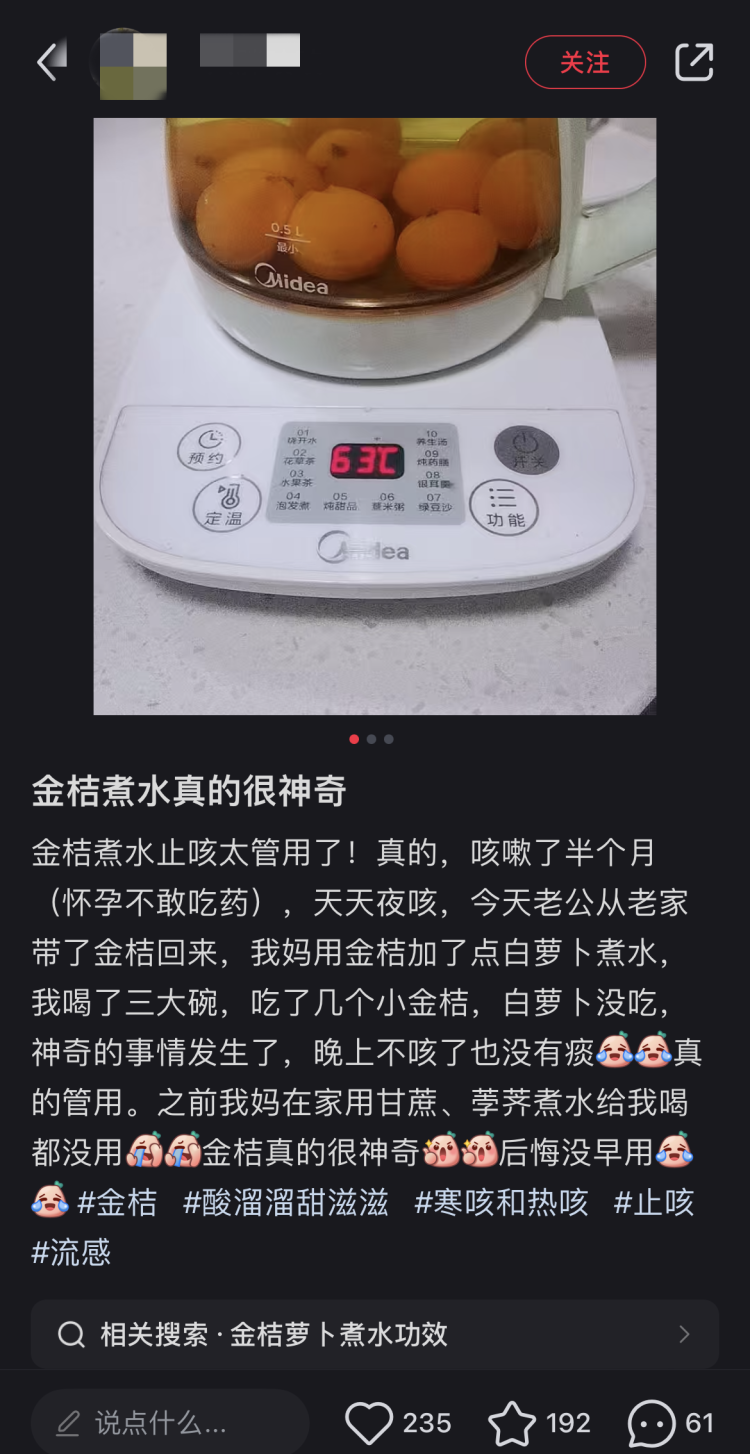Go back using the back arrow

[48, 62]
